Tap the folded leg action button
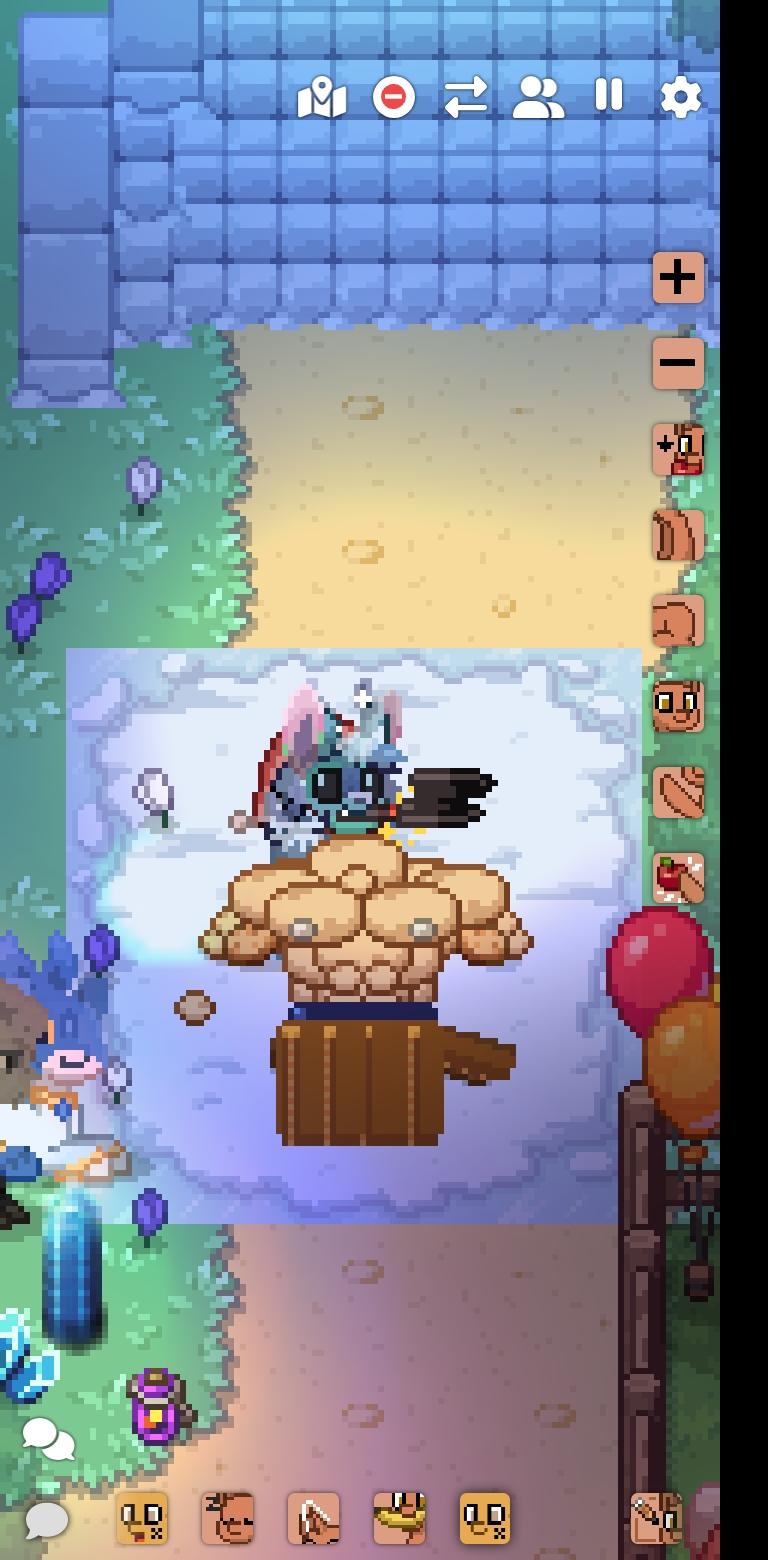Image resolution: width=768 pixels, height=1560 pixels. pos(678,621)
